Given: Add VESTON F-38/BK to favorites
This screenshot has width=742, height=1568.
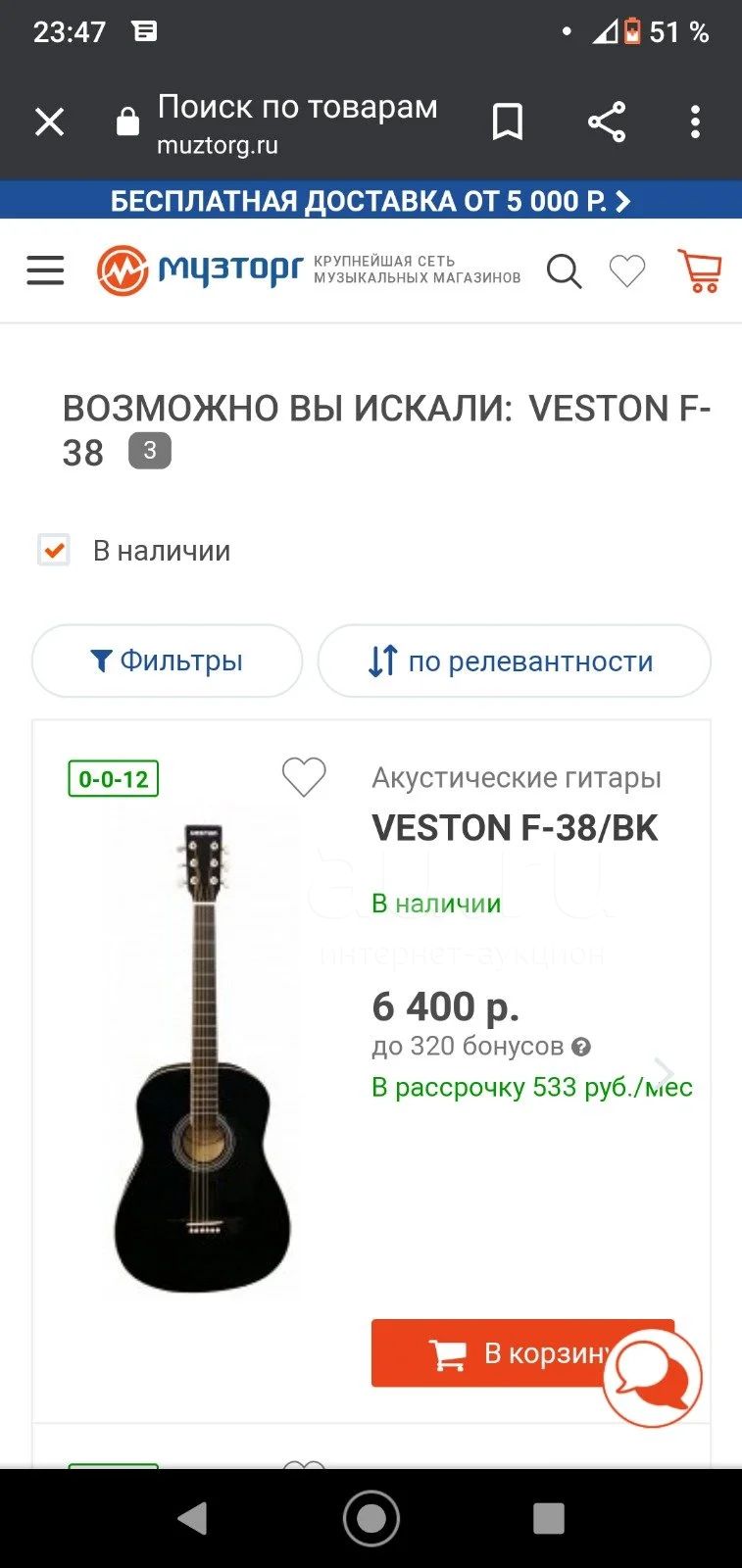Looking at the screenshot, I should tap(304, 777).
